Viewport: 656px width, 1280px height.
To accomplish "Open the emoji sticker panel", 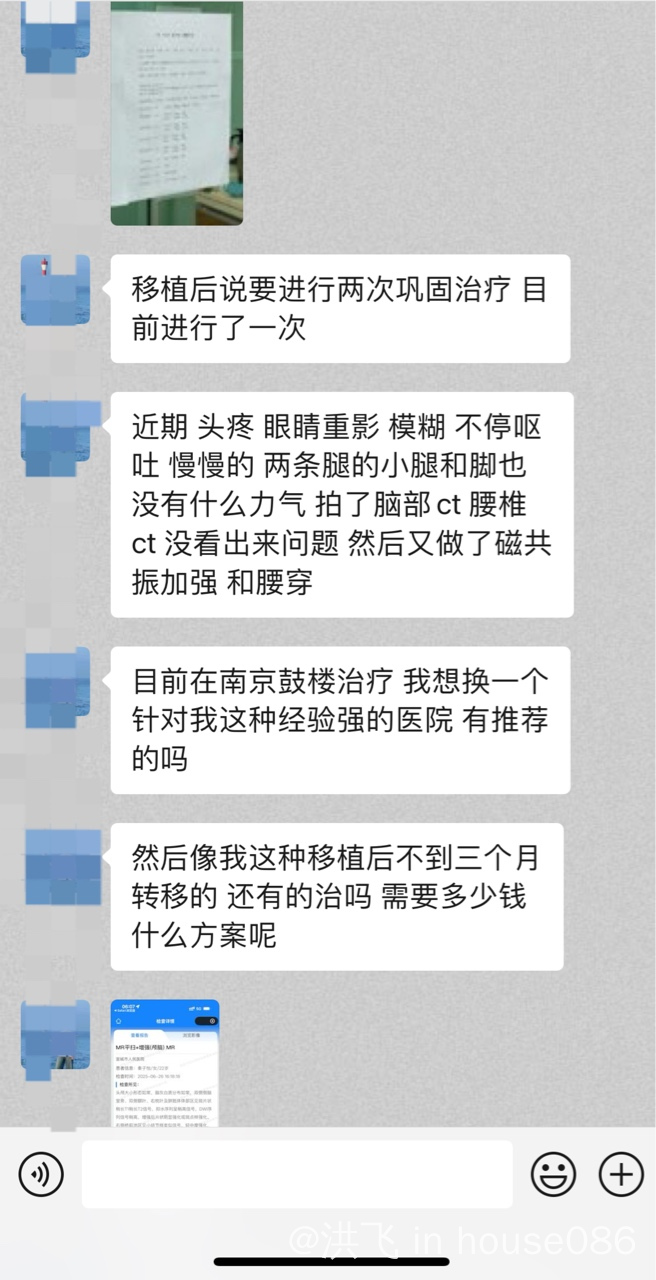I will (553, 1174).
